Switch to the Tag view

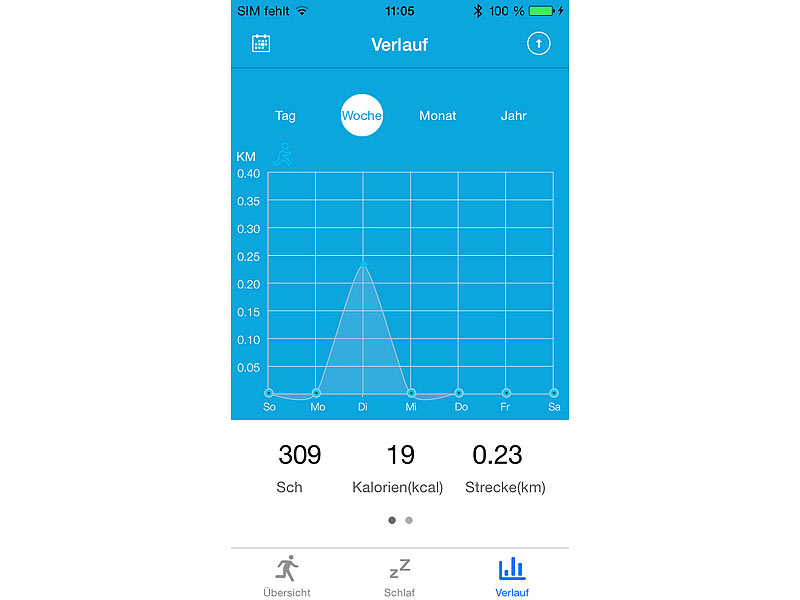[286, 116]
